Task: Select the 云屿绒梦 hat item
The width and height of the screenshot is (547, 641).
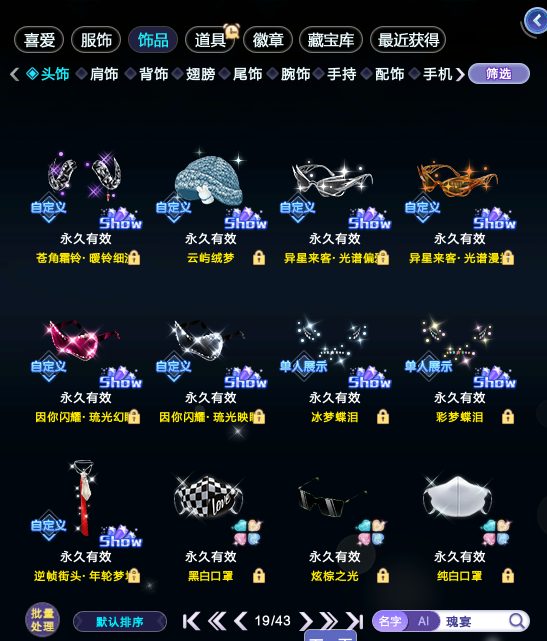Action: coord(211,204)
